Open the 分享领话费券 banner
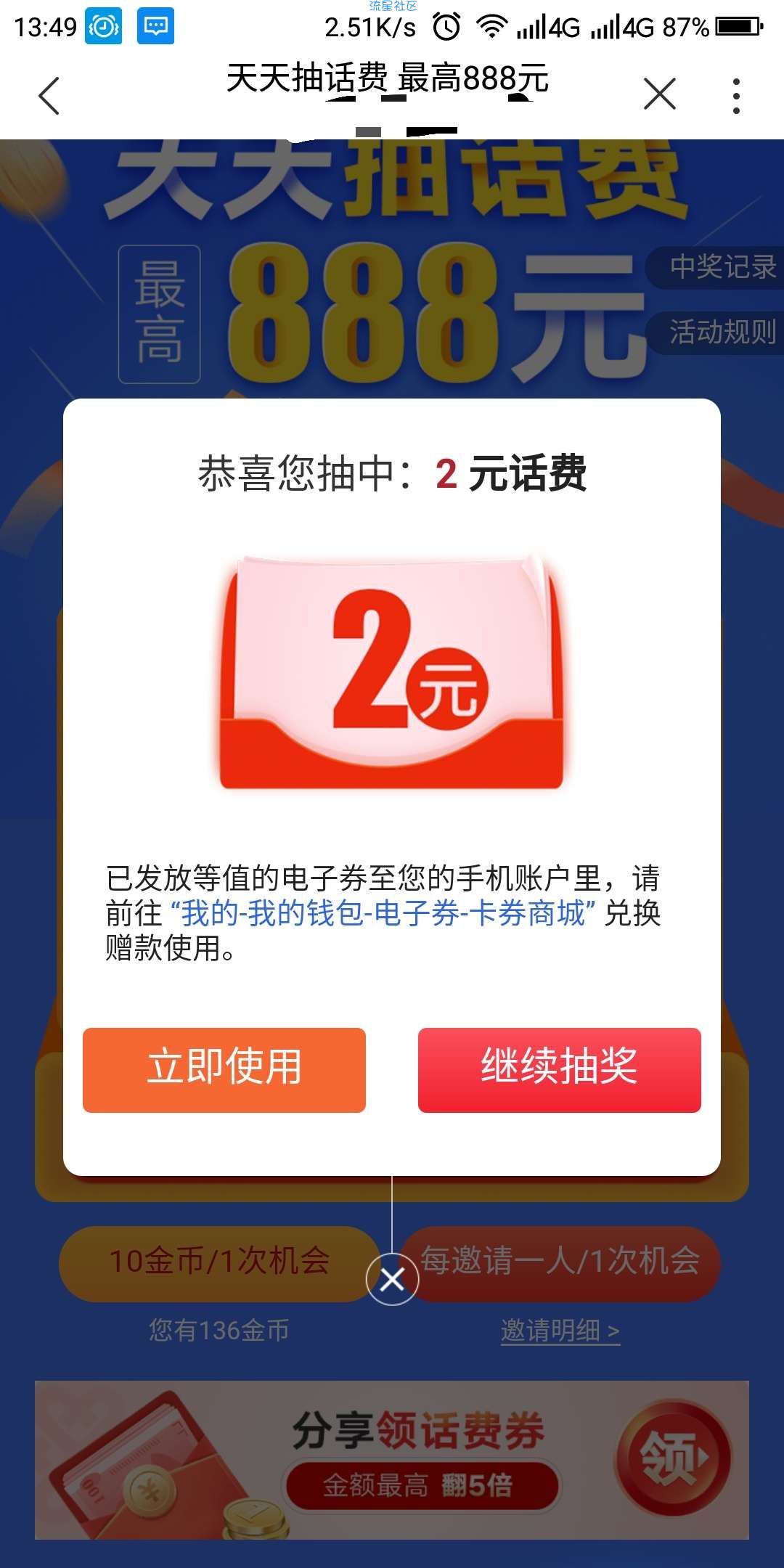This screenshot has width=784, height=1568. 392,1461
